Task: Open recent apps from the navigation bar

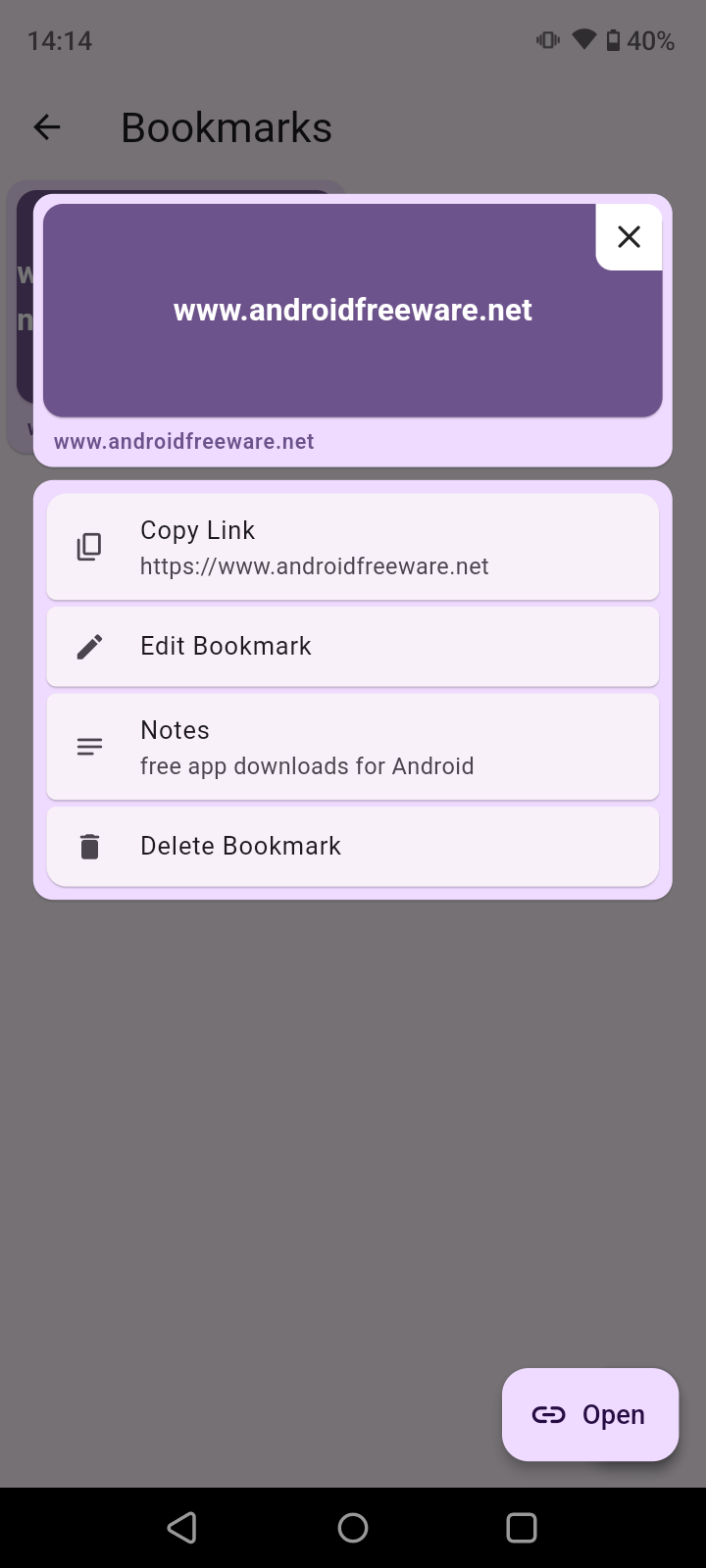Action: (x=522, y=1527)
